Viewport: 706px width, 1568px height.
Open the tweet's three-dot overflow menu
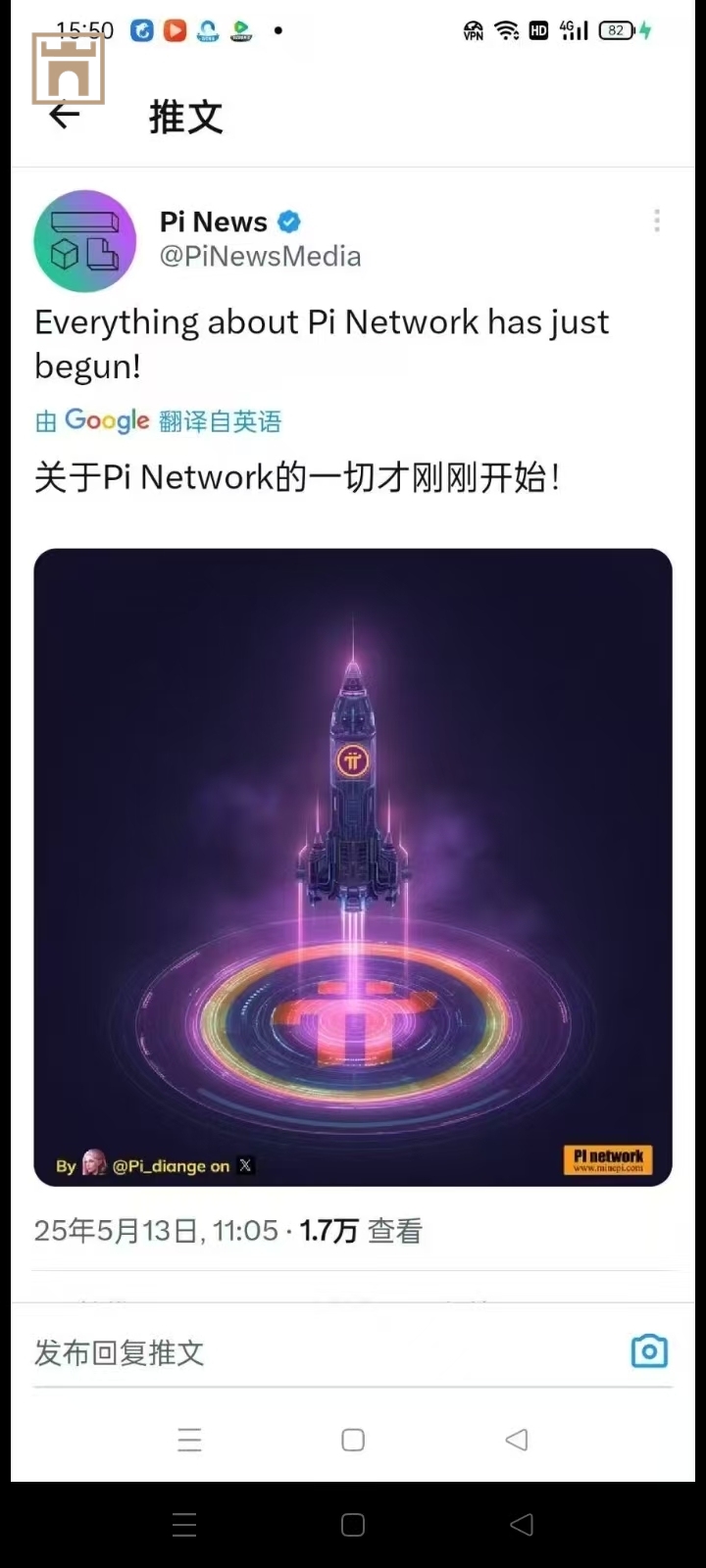point(656,221)
